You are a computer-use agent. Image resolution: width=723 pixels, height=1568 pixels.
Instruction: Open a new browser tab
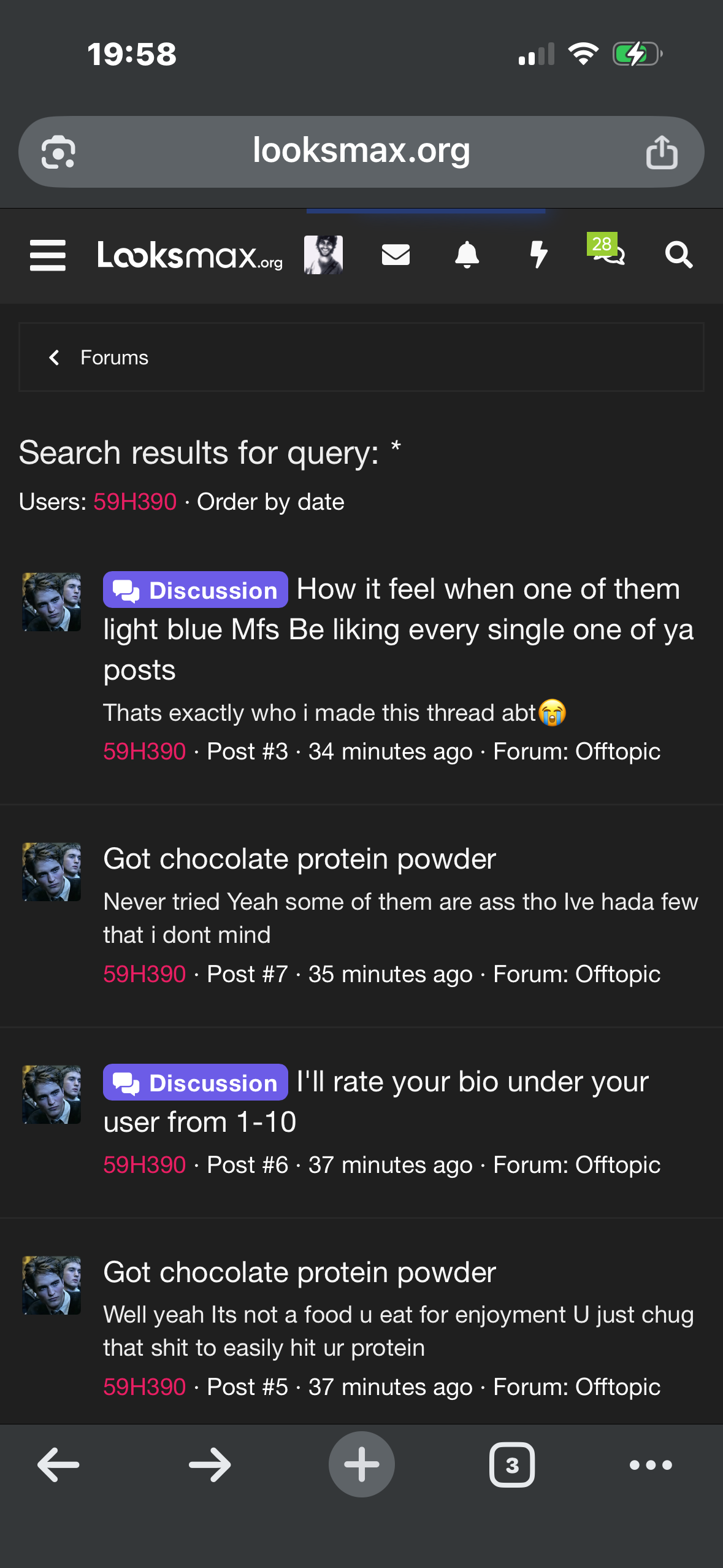(x=361, y=1464)
